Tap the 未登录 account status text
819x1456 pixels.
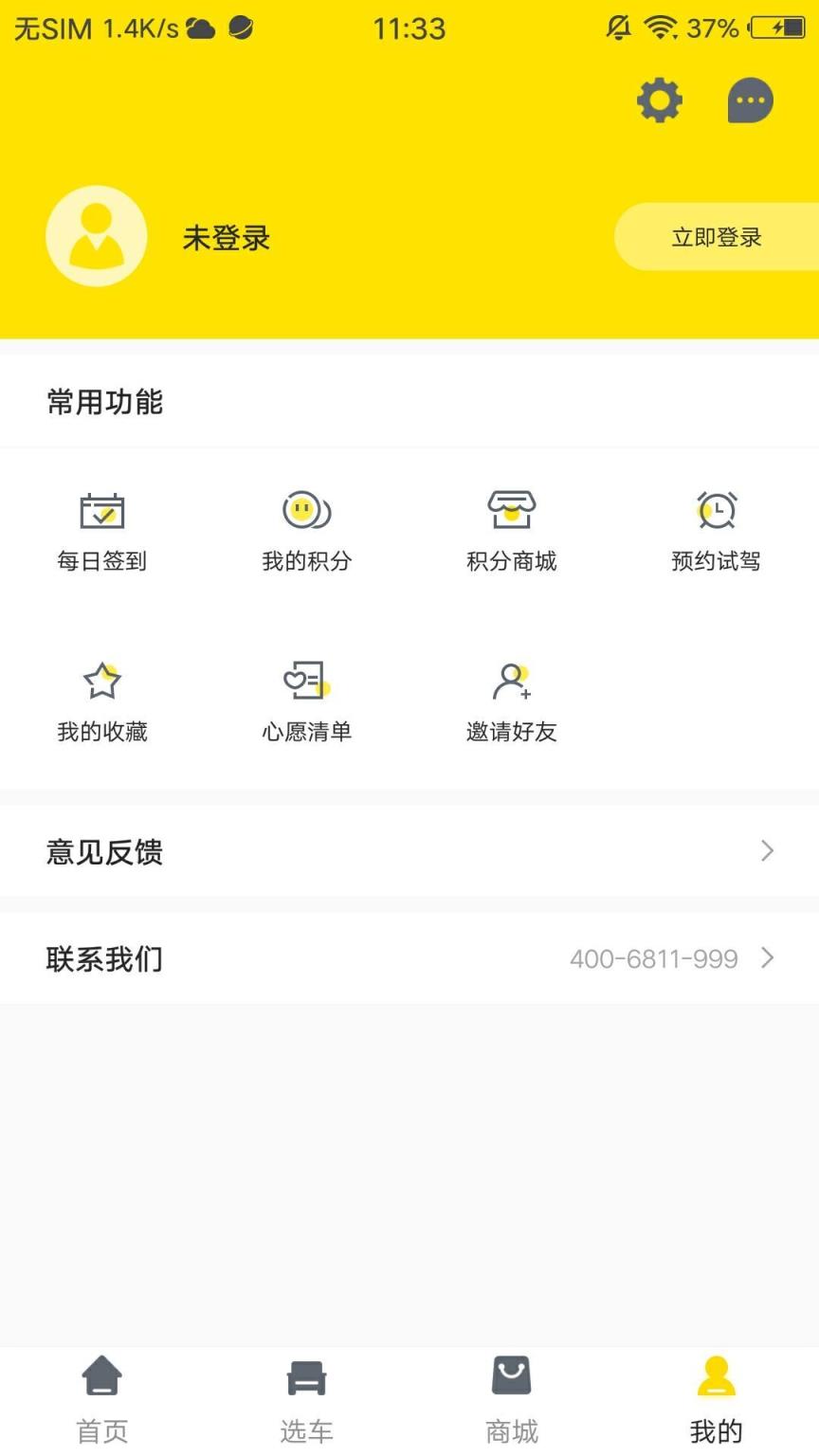point(224,237)
